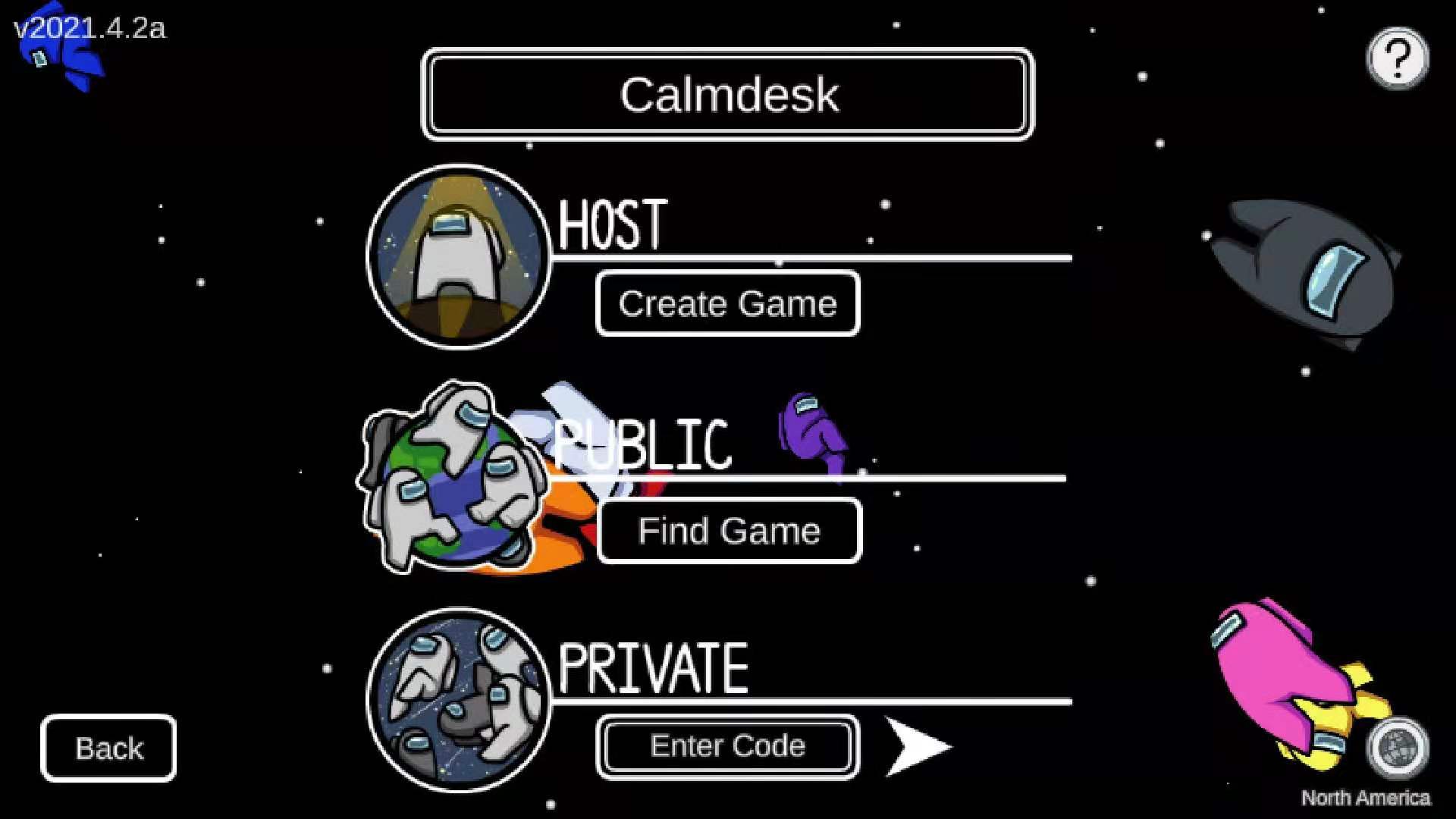Find a public game

[730, 531]
